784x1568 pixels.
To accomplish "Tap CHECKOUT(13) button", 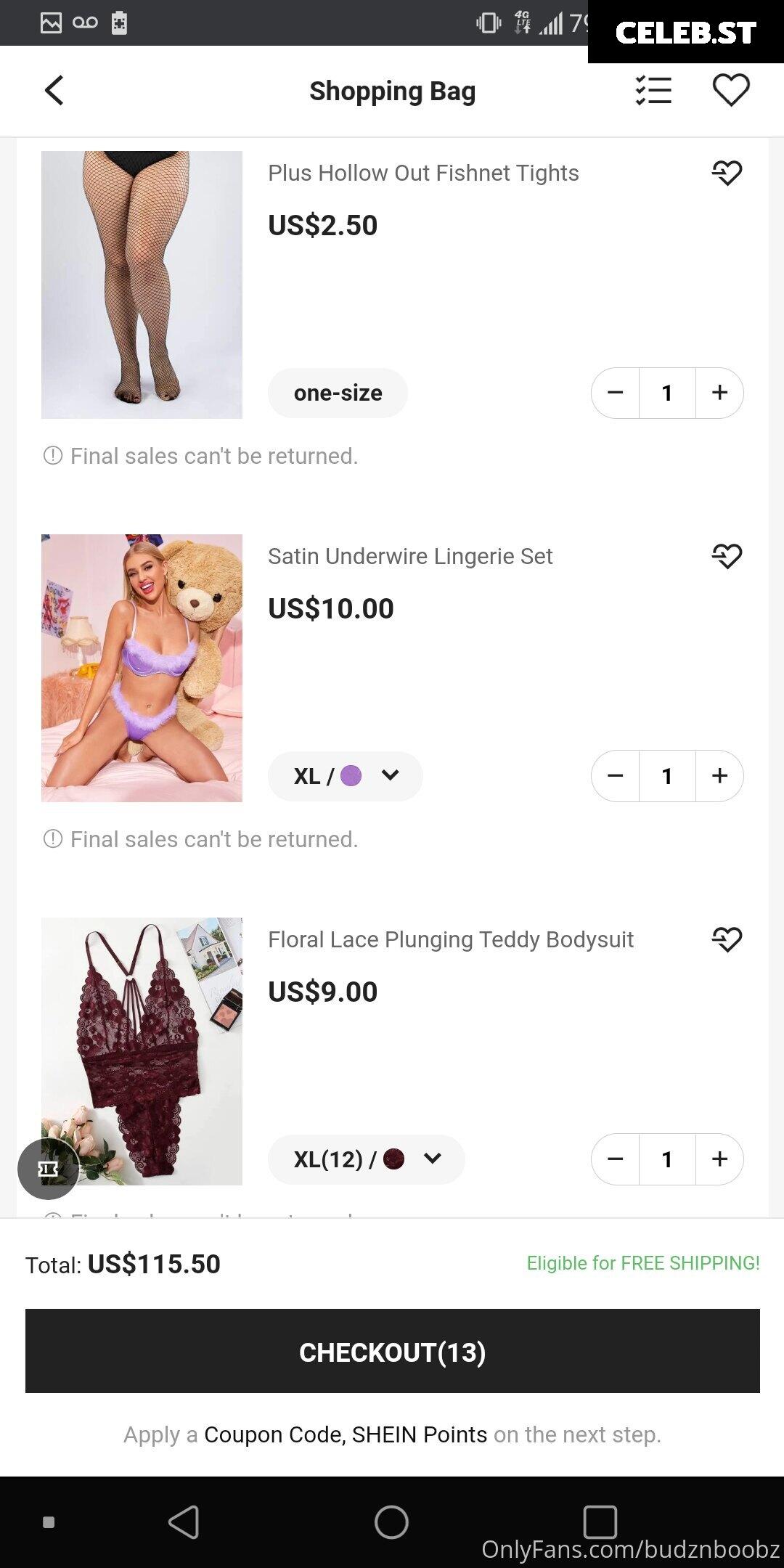I will pyautogui.click(x=393, y=1351).
